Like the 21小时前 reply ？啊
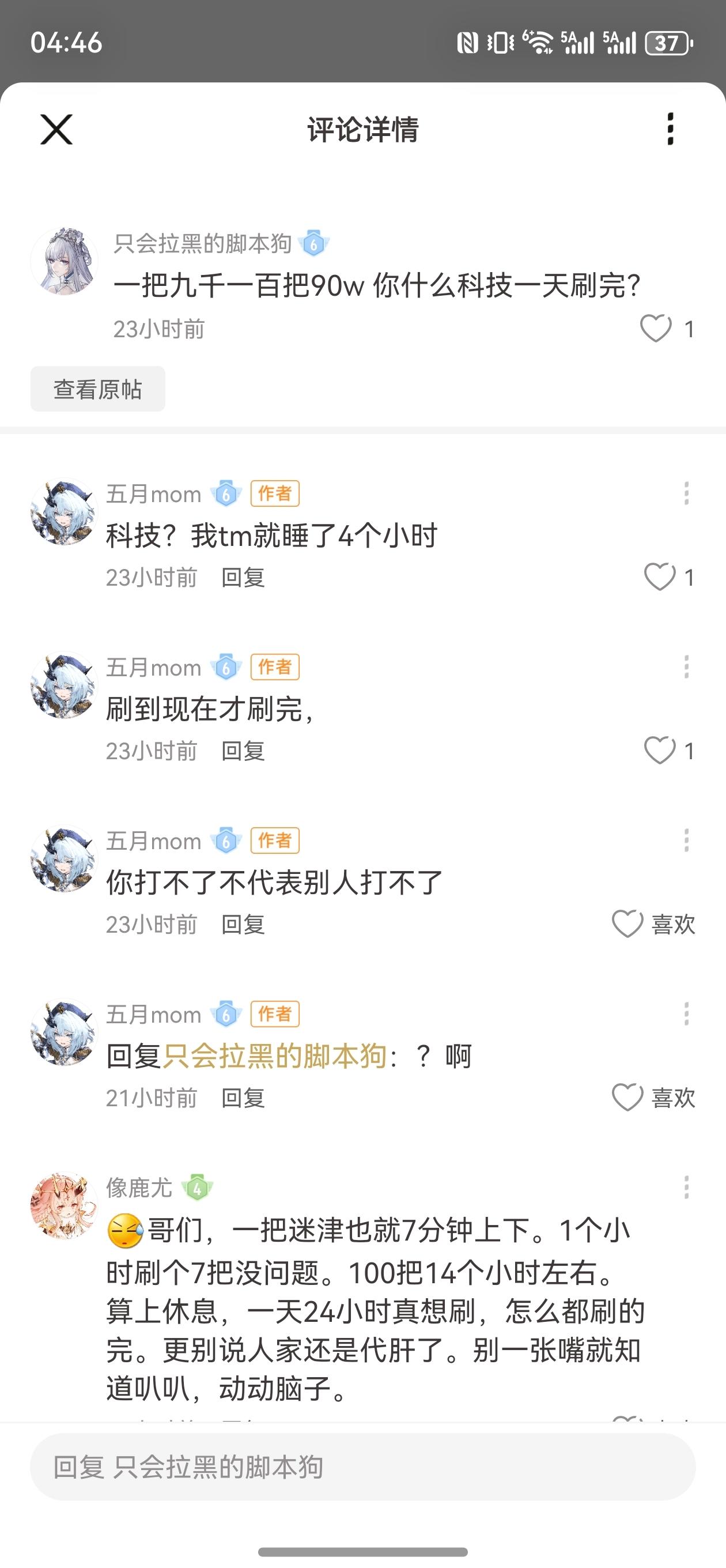This screenshot has height=1568, width=726. tap(627, 1098)
